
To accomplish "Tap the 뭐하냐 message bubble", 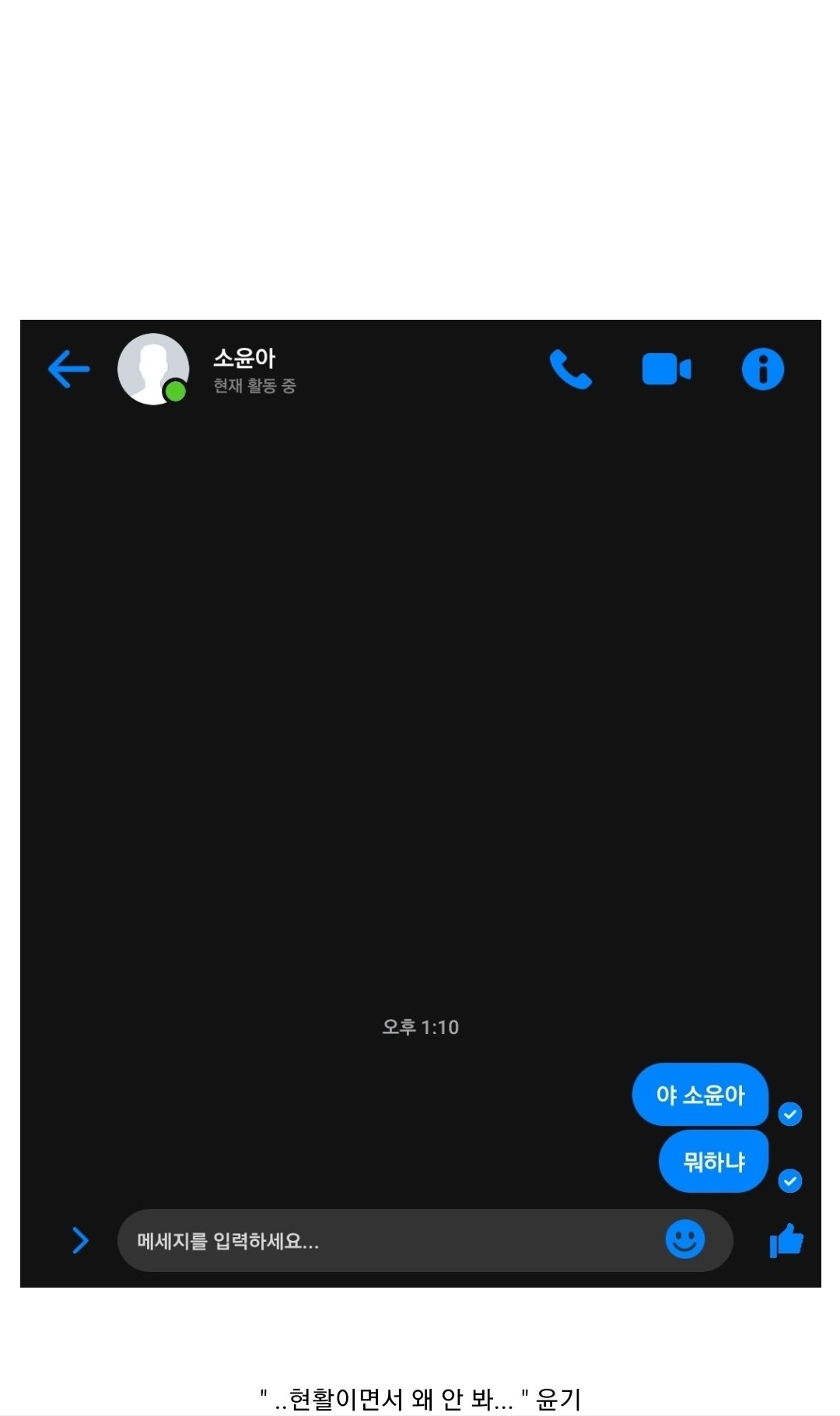I will (x=713, y=1162).
